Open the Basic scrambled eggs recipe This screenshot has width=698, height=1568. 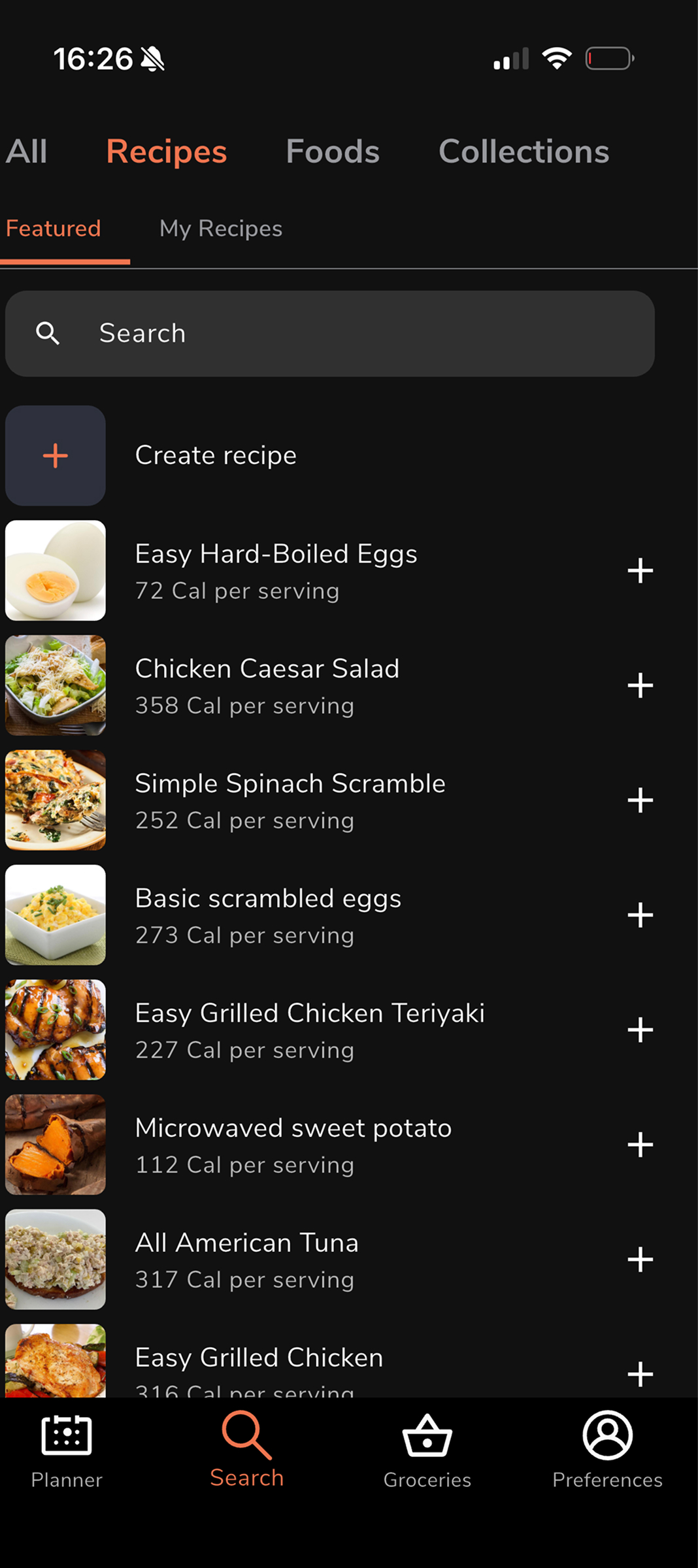pos(268,898)
